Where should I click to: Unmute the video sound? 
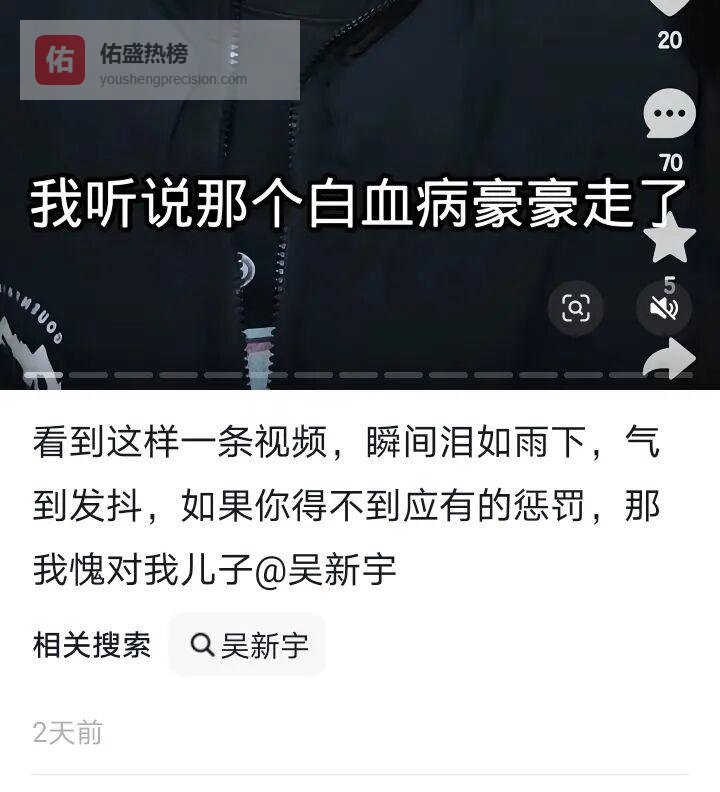[x=664, y=307]
